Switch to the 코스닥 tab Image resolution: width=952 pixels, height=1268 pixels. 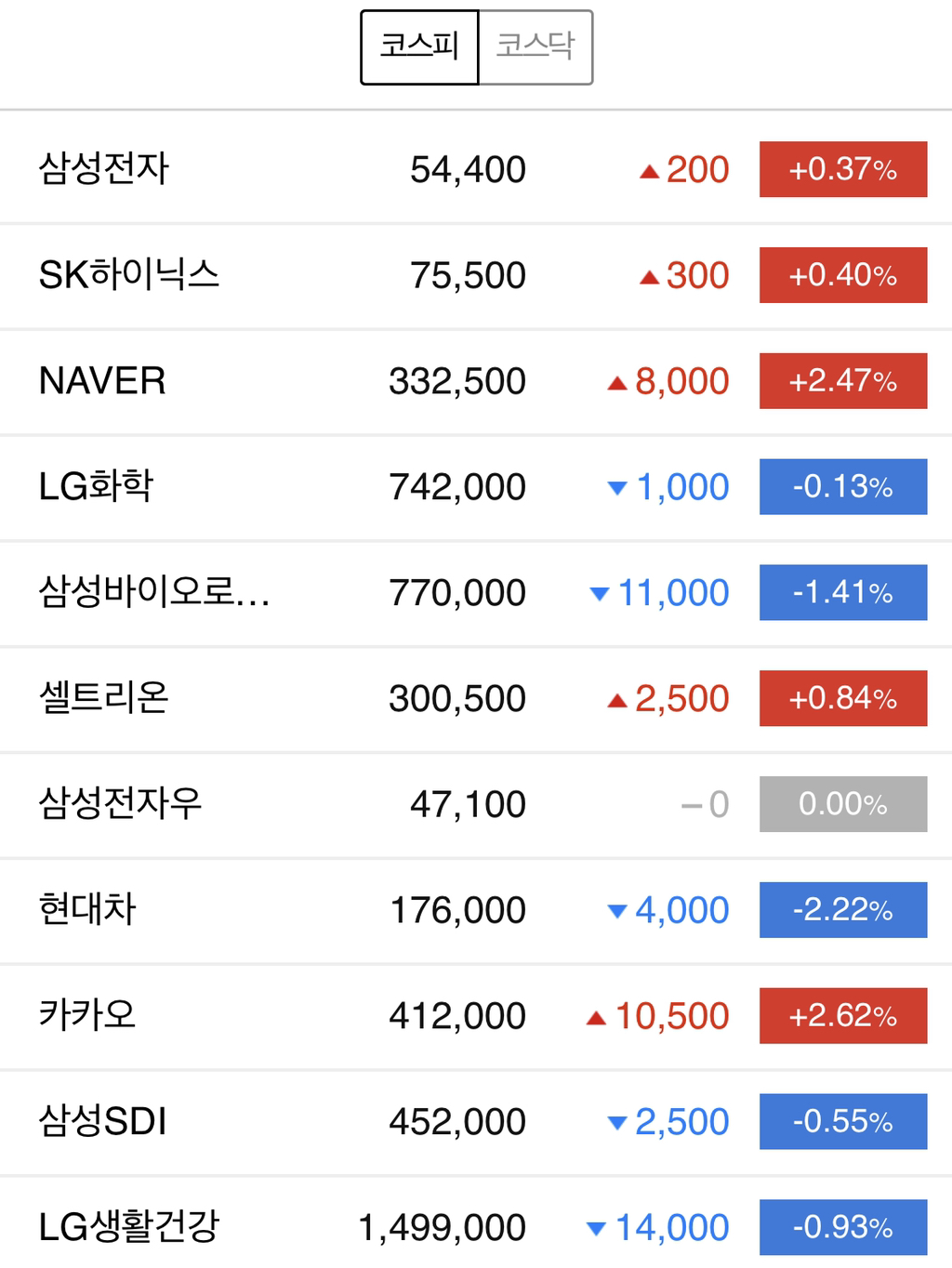click(x=535, y=47)
